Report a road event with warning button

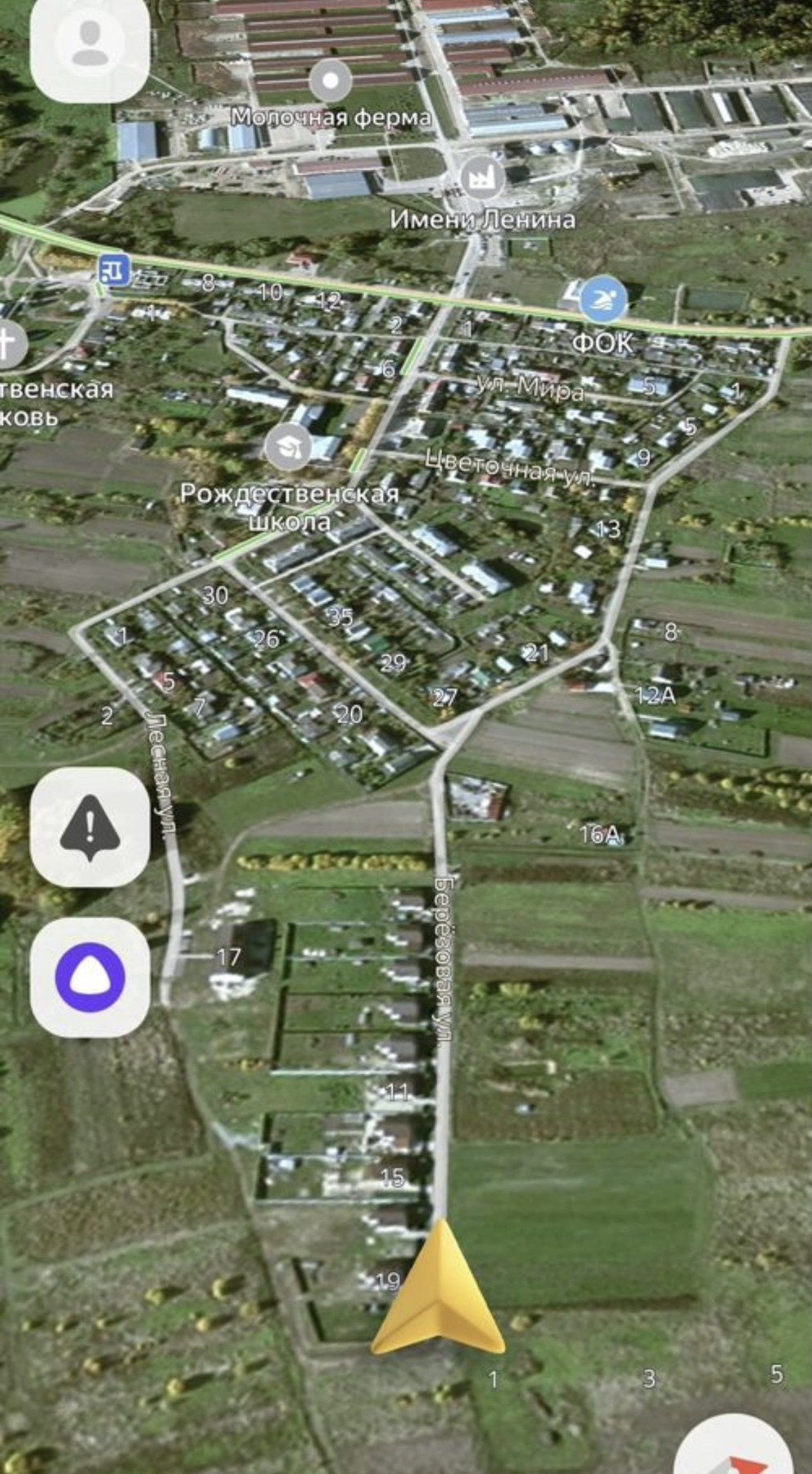click(x=90, y=827)
